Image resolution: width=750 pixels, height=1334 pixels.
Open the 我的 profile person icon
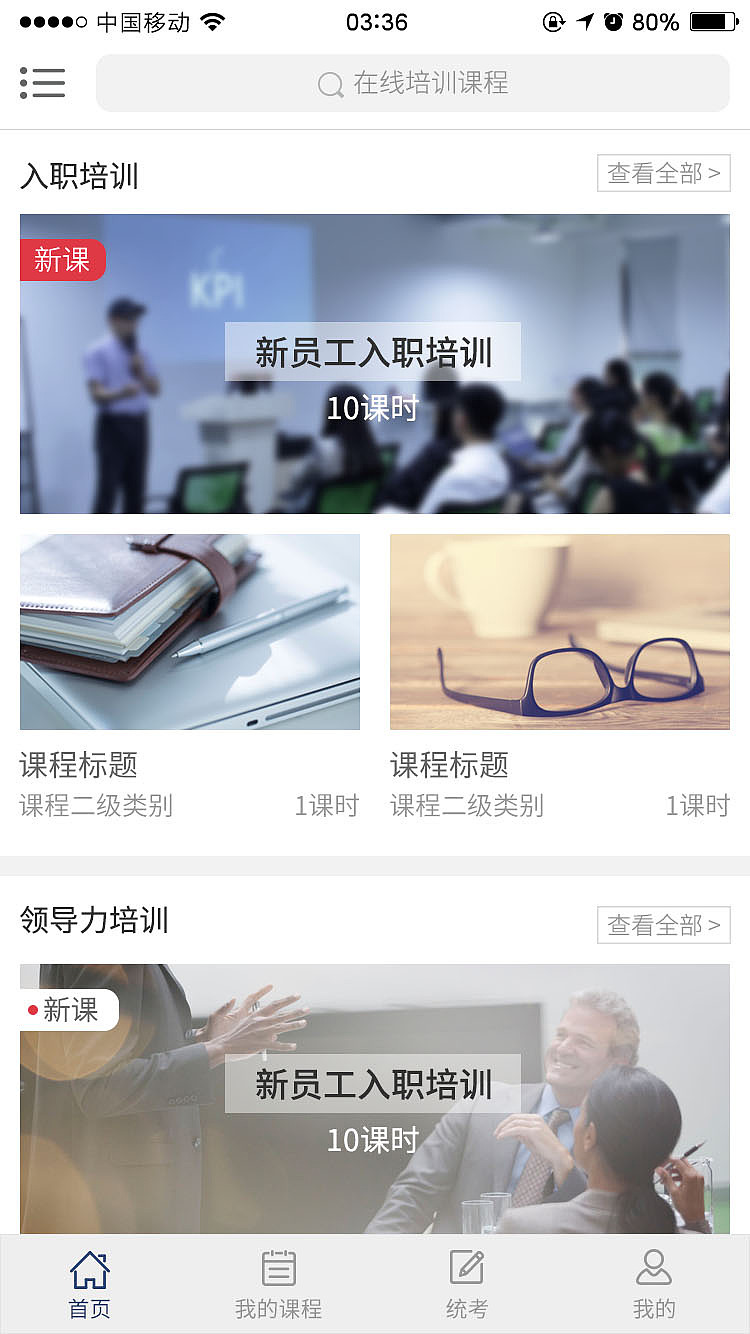click(655, 1266)
